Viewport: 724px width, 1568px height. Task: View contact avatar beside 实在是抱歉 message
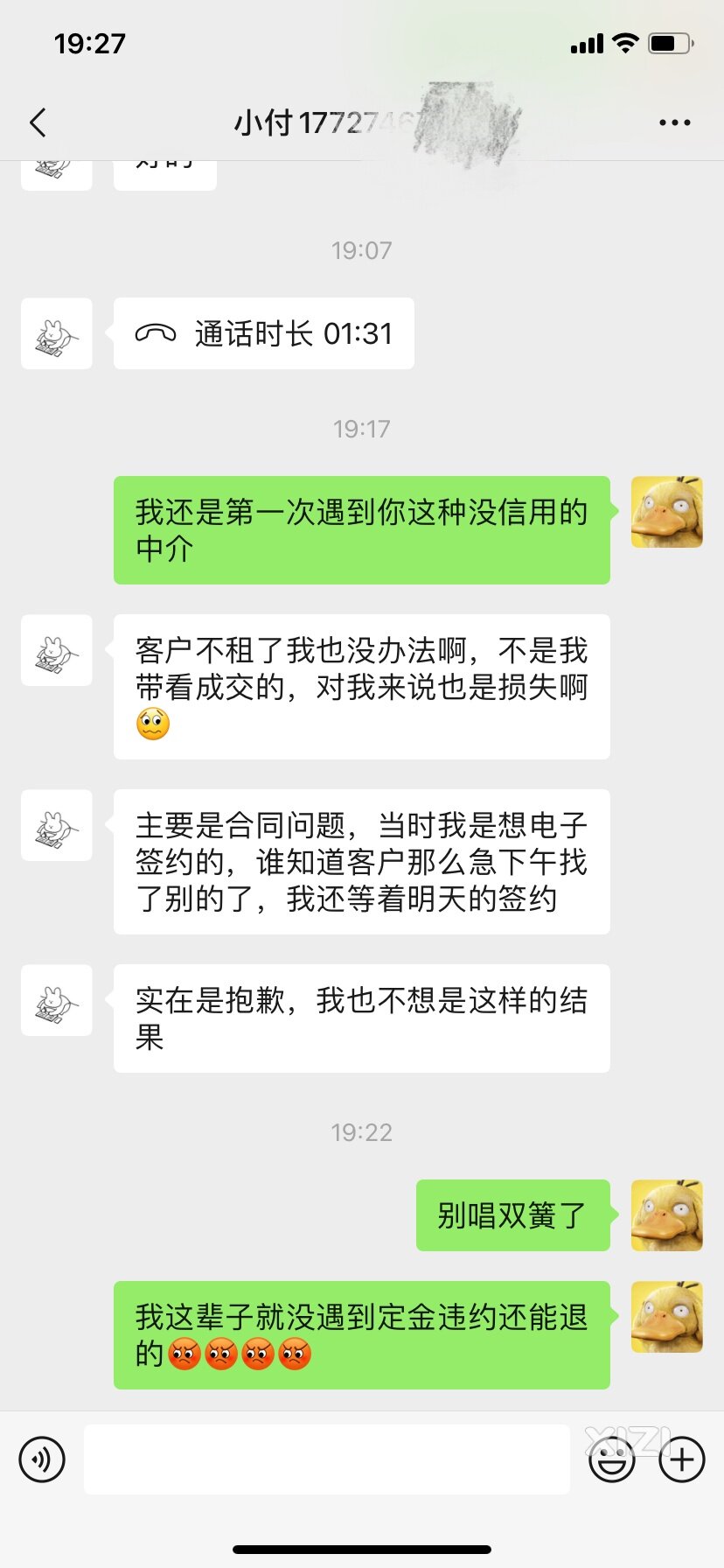[x=57, y=1000]
